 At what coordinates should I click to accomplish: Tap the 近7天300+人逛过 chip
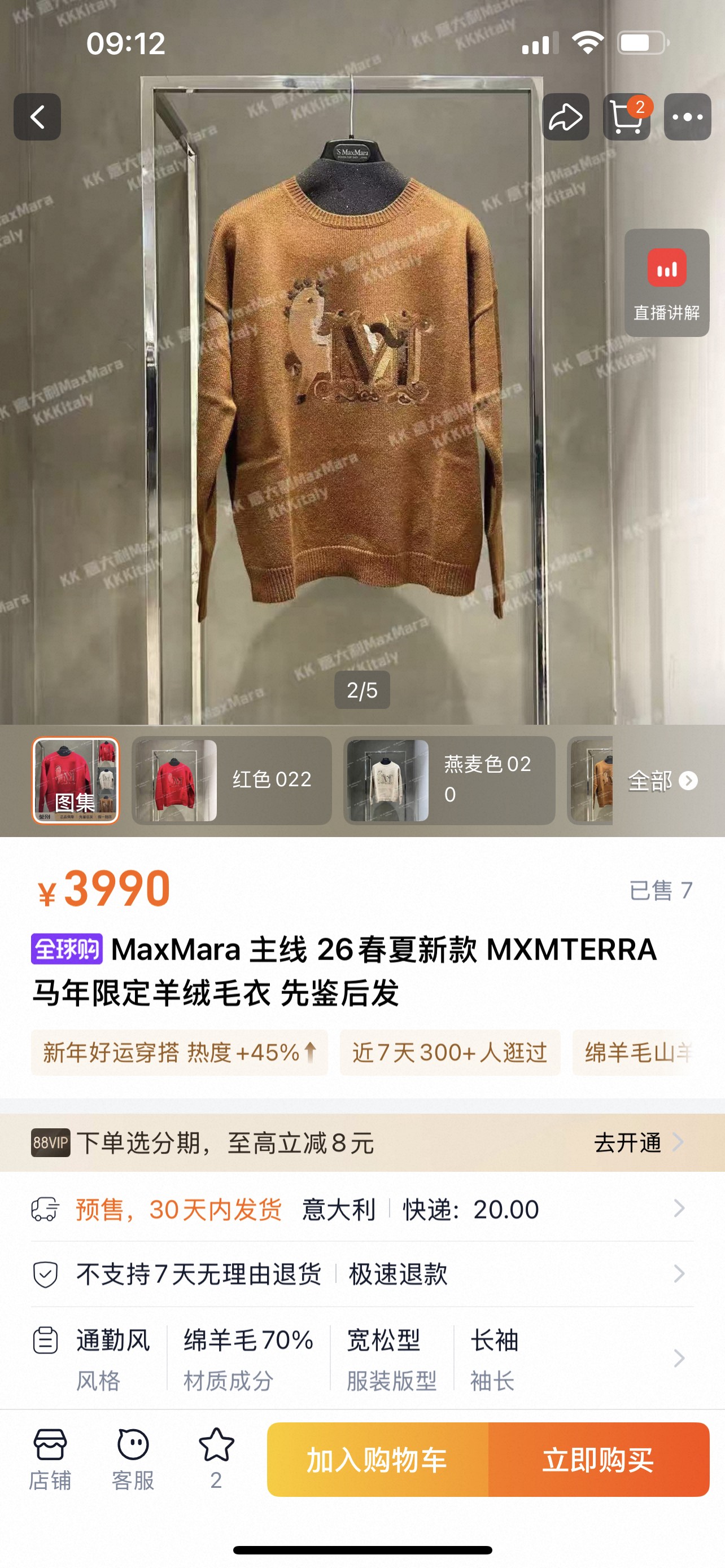click(x=449, y=1053)
